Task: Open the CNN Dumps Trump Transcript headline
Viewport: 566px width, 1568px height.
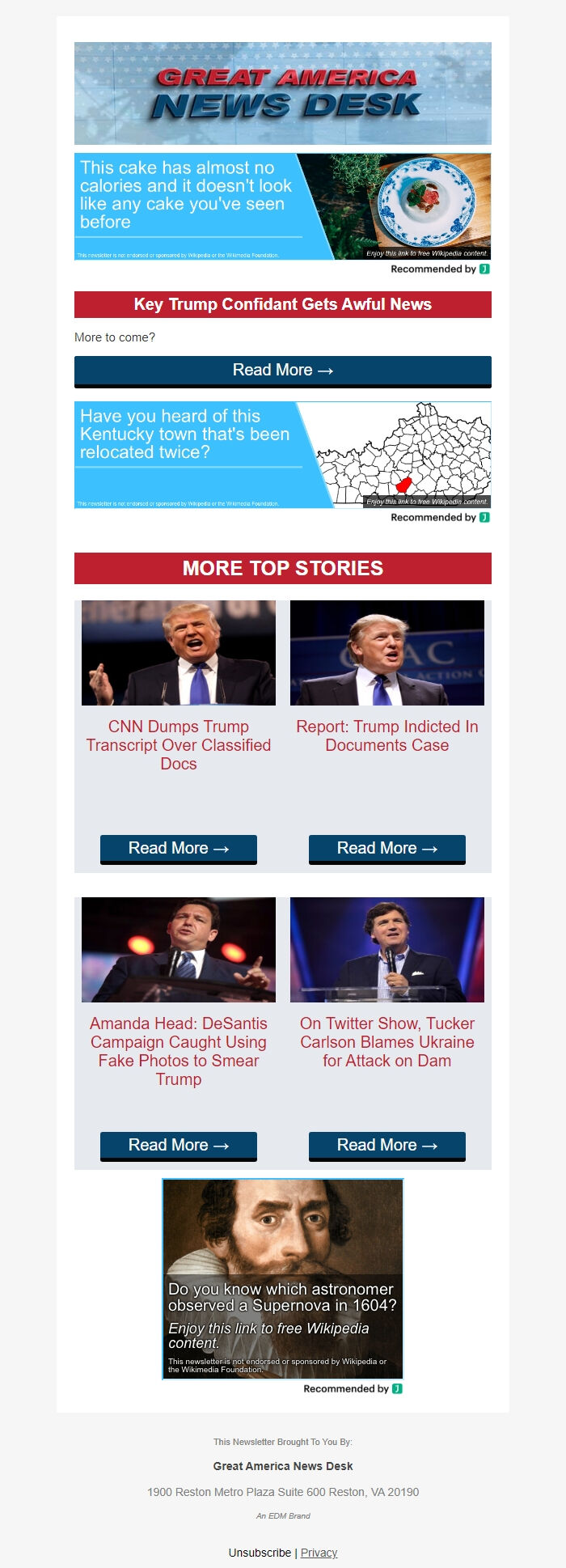Action: [179, 744]
